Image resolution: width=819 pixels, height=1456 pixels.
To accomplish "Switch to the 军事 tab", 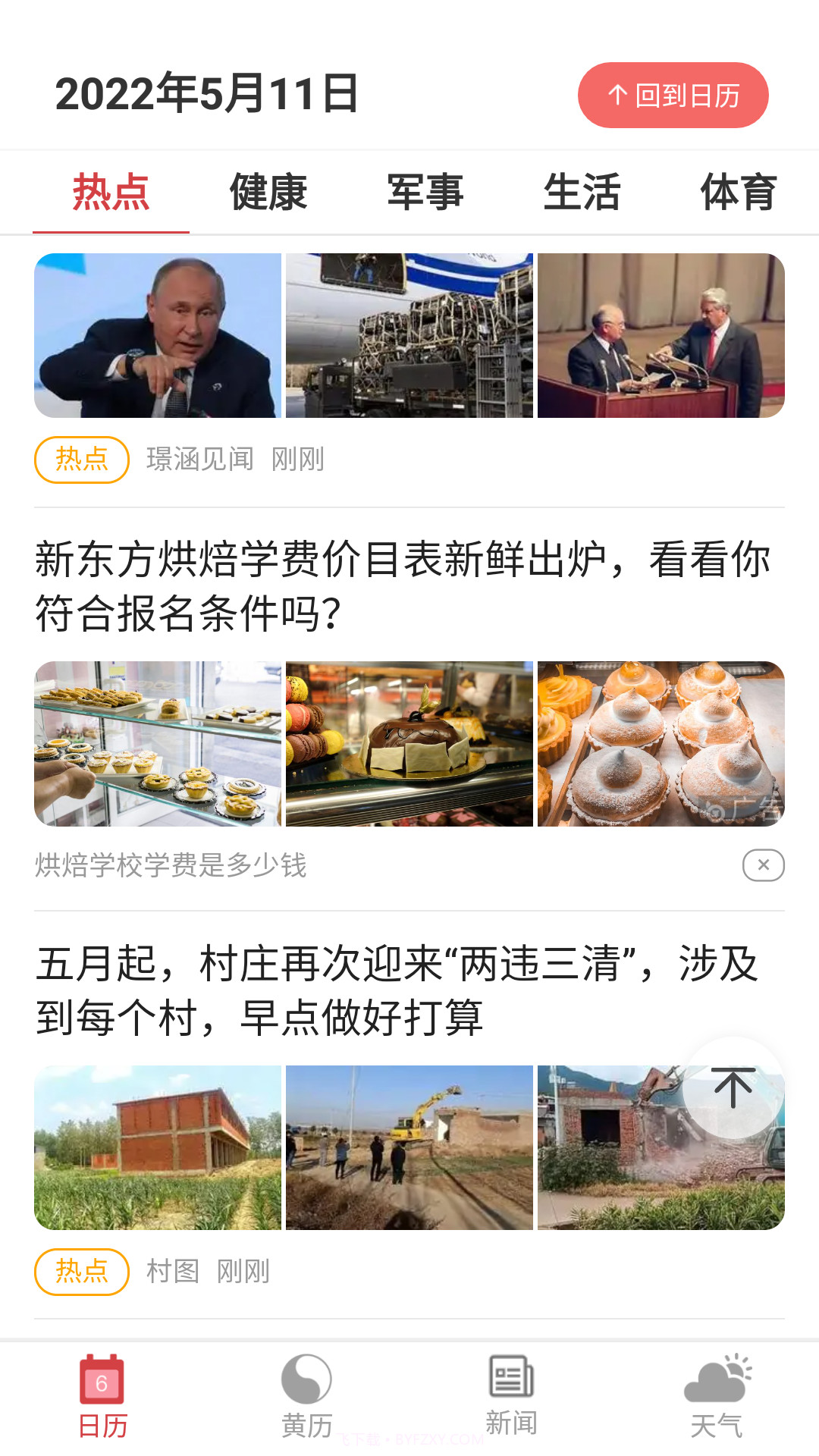I will click(x=425, y=193).
